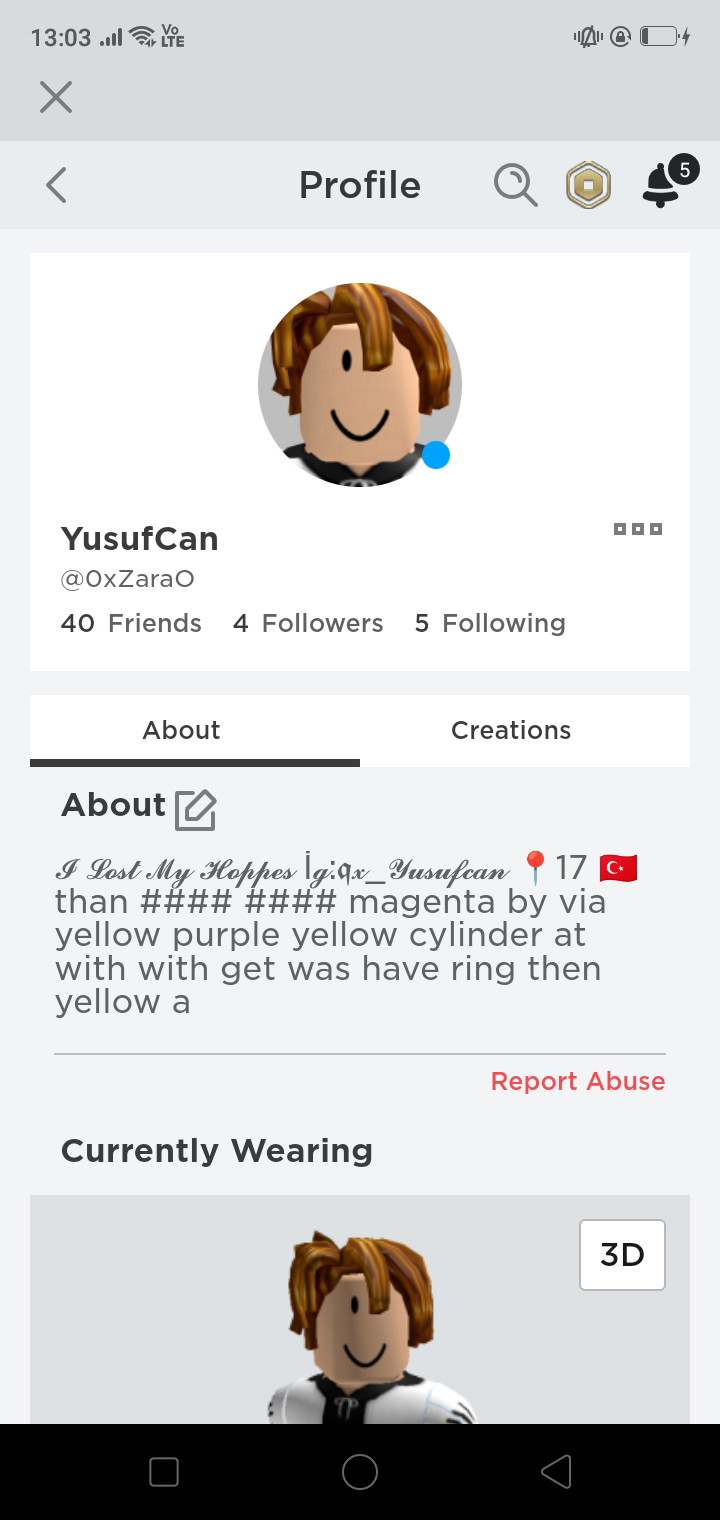
Task: Tap the Report Abuse link
Action: pos(578,1081)
